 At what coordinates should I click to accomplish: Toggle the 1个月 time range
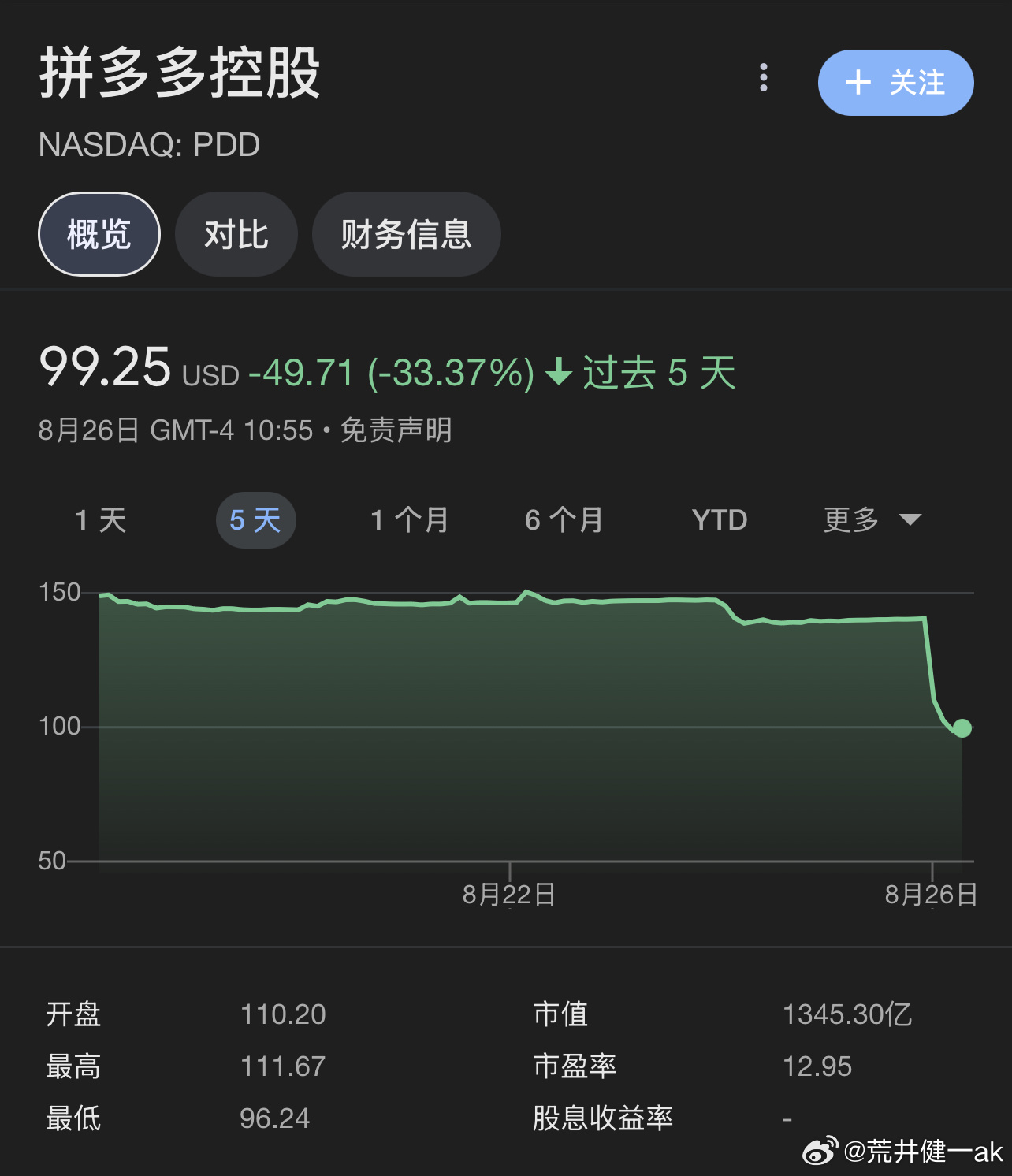click(x=409, y=520)
